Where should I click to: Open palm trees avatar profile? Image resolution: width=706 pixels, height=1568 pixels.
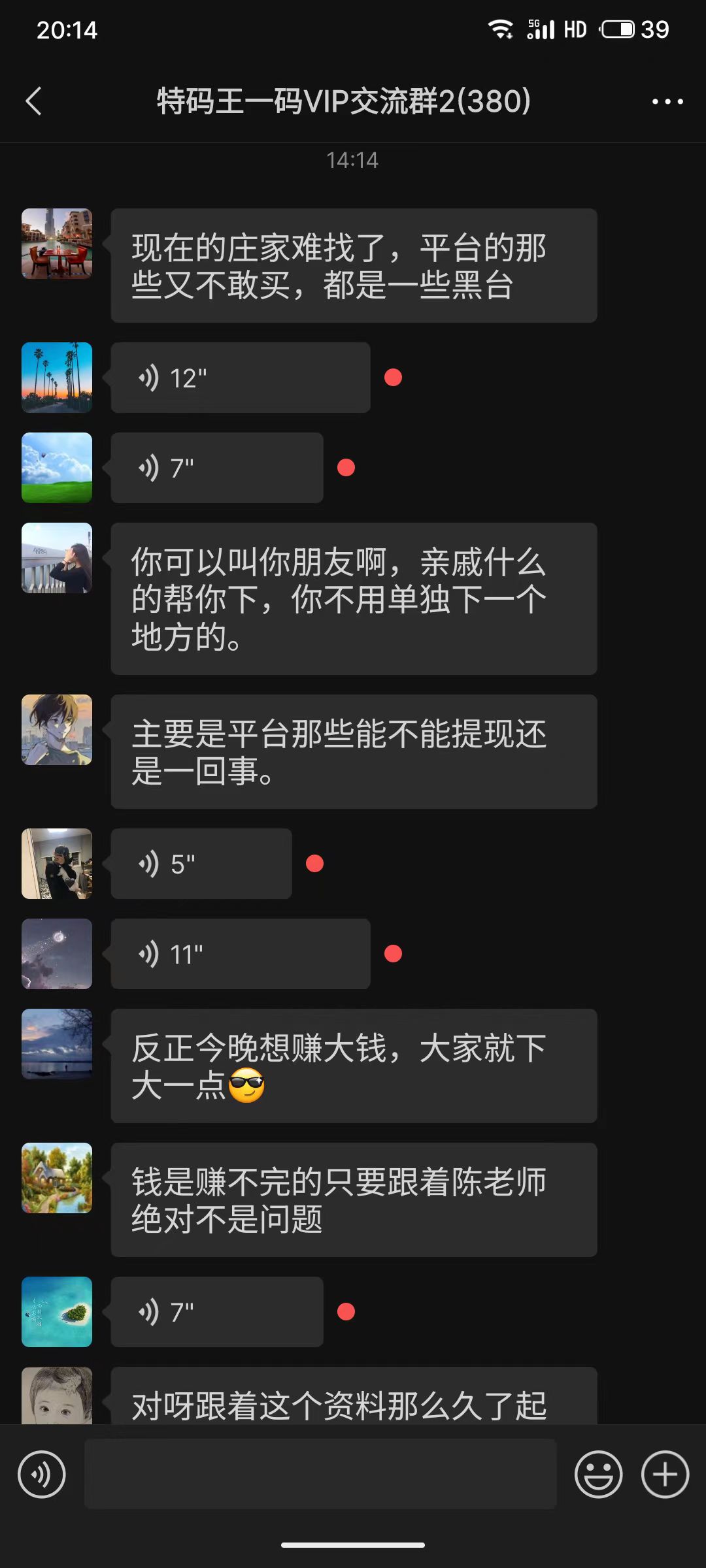coord(57,378)
